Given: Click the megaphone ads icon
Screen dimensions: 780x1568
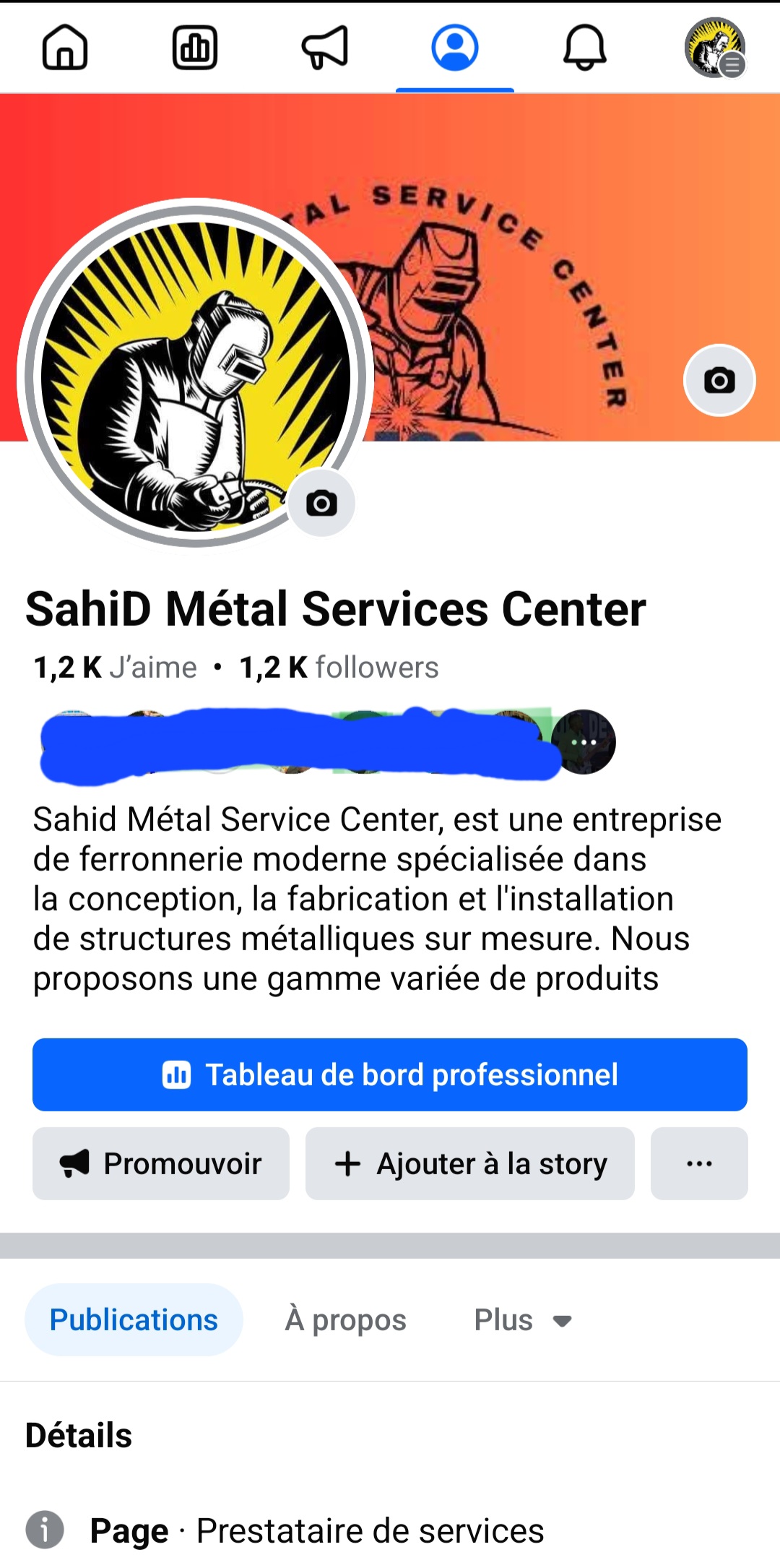Looking at the screenshot, I should [324, 48].
